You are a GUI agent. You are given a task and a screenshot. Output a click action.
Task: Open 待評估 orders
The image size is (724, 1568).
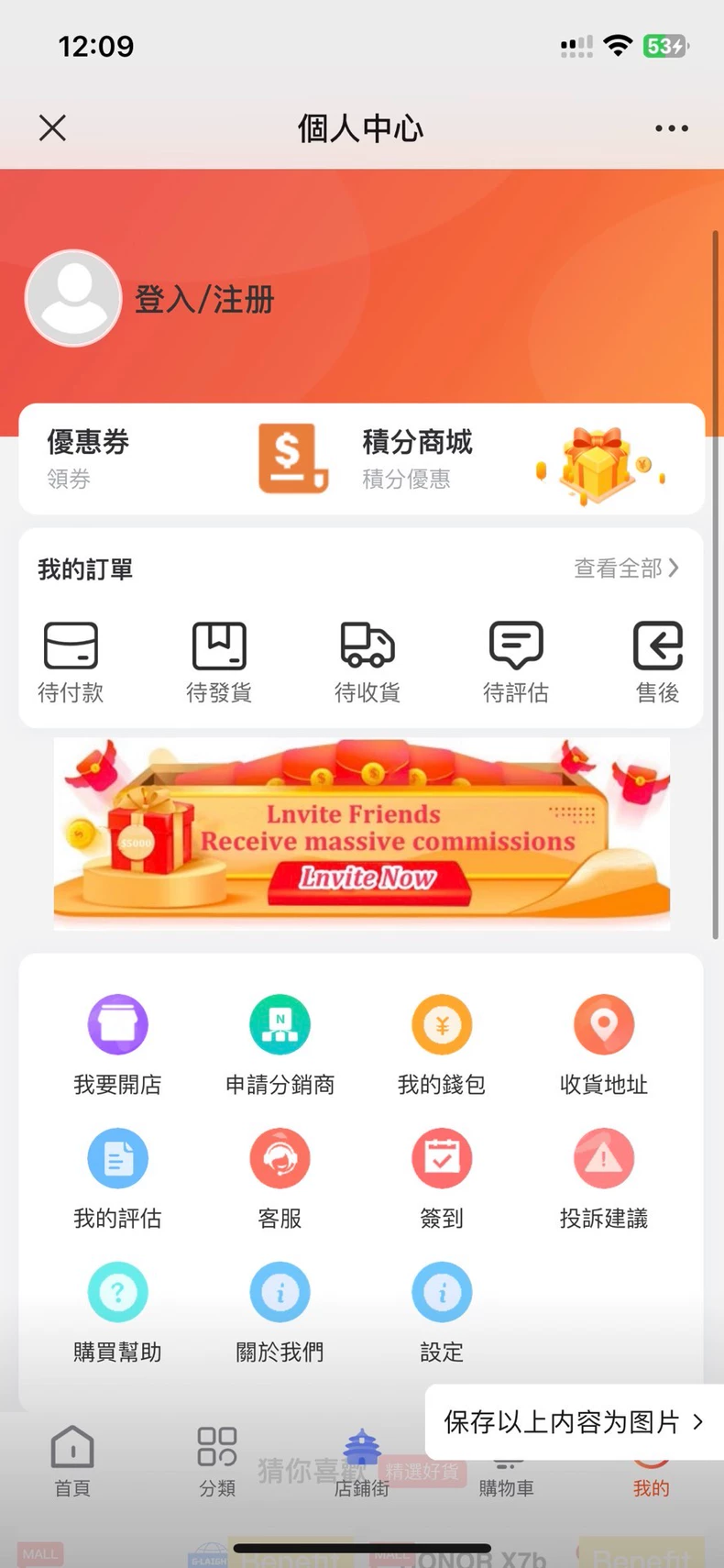point(516,662)
